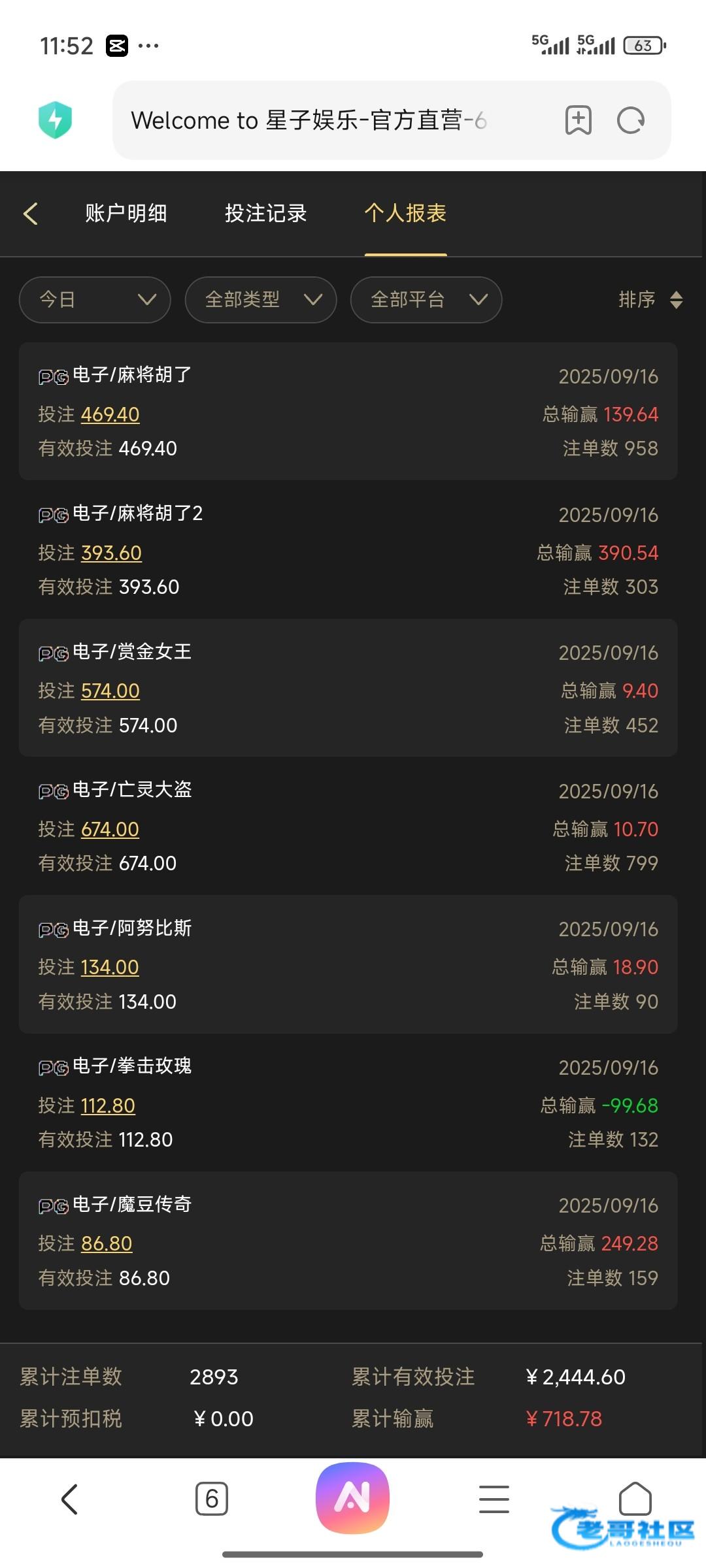
Task: Open the 393.60 bet link for 麻将胡了2
Action: tap(112, 553)
